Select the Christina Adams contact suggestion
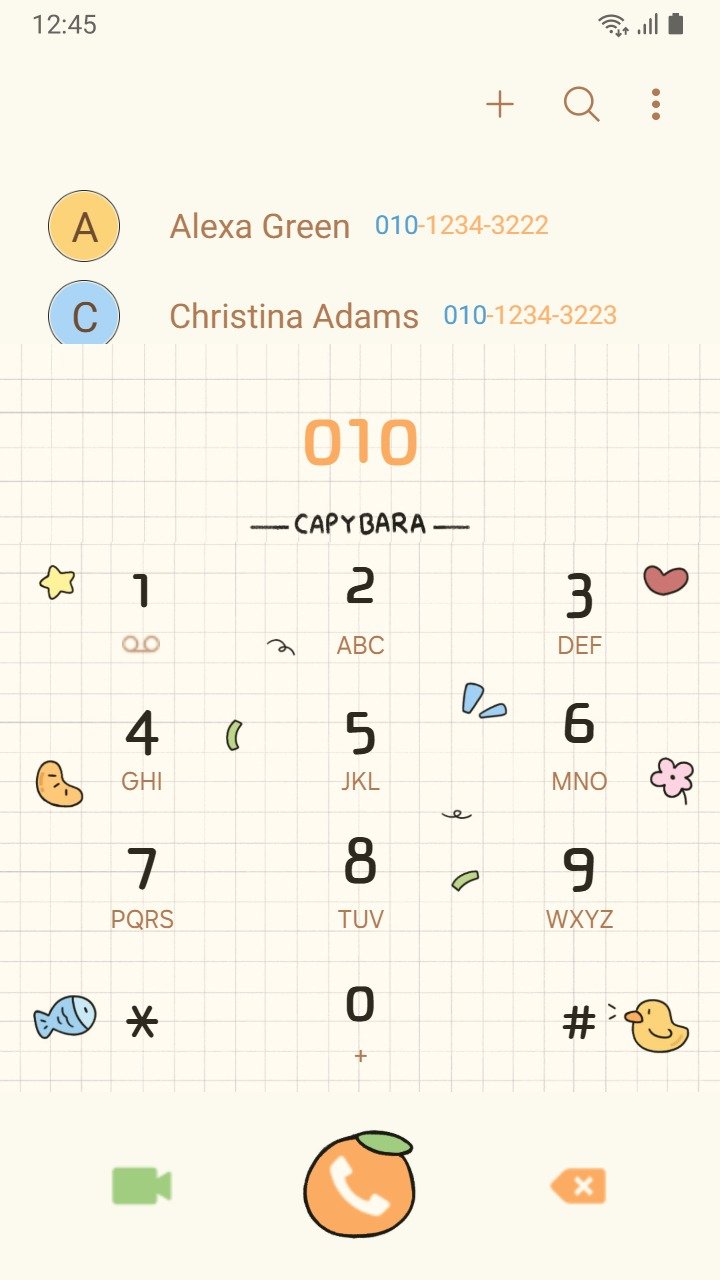Screen dimensions: 720x1280 coord(294,315)
